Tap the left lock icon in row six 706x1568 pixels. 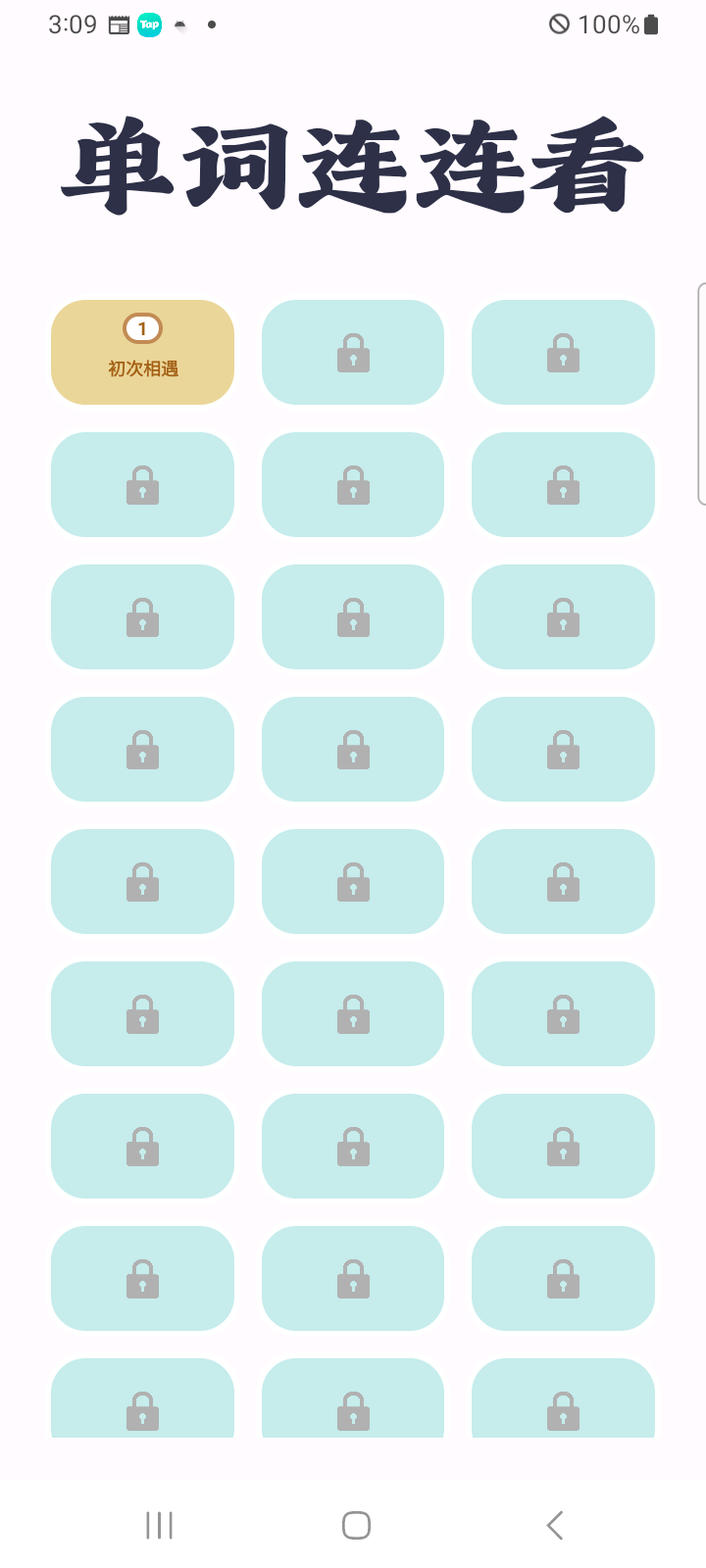pos(142,1013)
